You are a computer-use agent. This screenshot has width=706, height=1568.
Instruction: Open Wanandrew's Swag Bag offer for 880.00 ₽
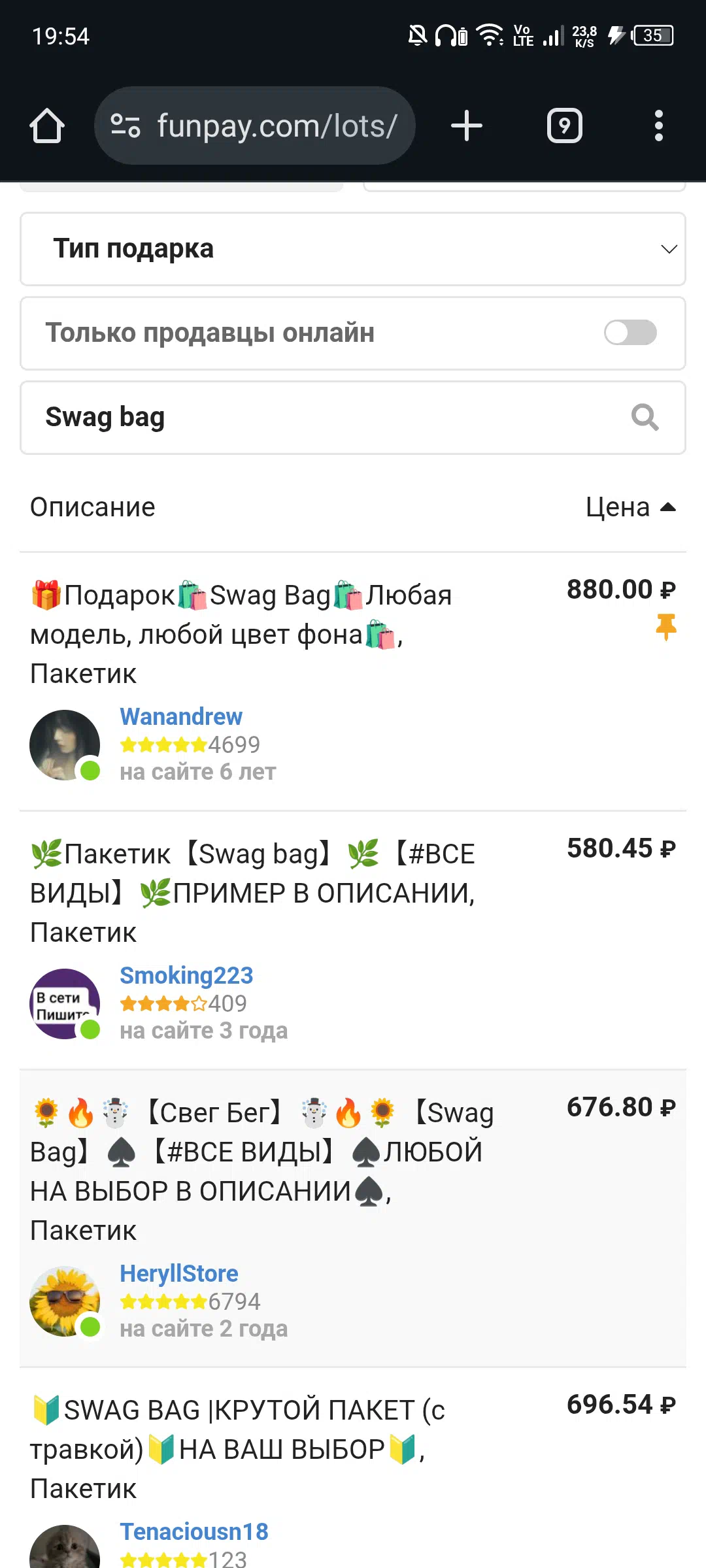click(353, 681)
